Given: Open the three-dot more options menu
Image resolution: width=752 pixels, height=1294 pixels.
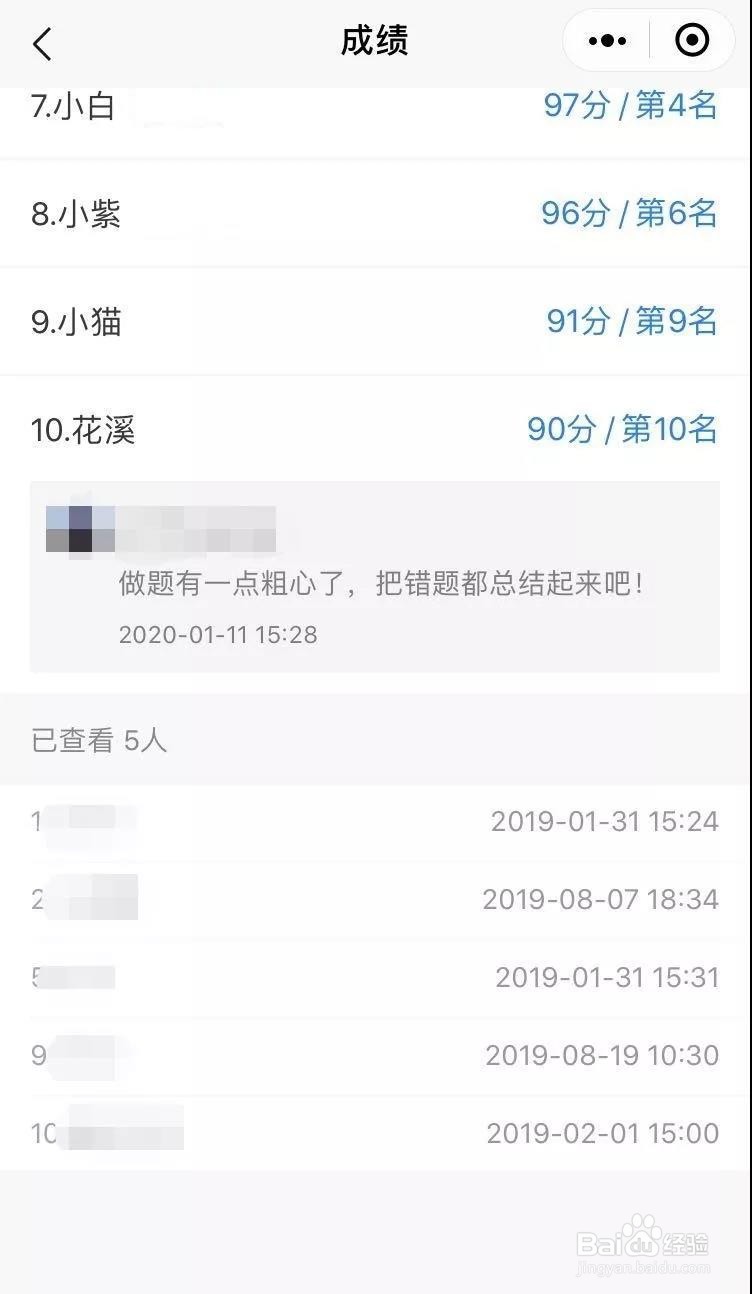Looking at the screenshot, I should [x=607, y=40].
